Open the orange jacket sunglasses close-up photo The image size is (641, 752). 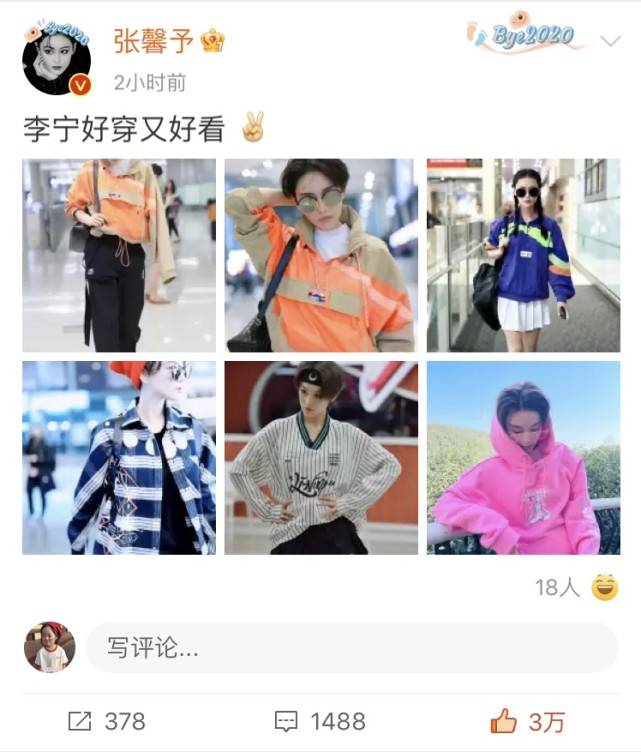(x=321, y=255)
